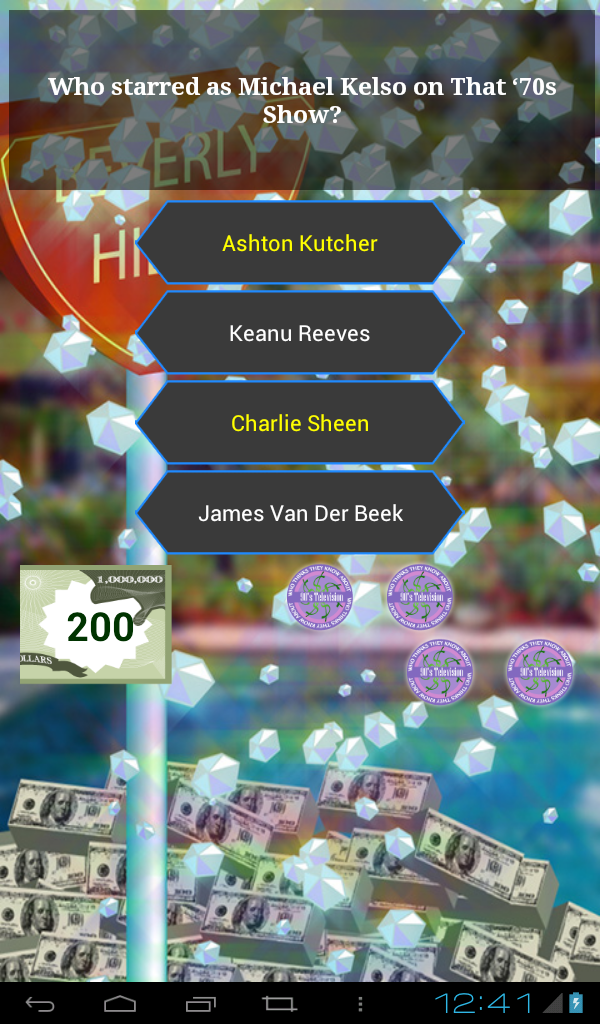Image resolution: width=600 pixels, height=1024 pixels.
Task: Choose Keanu Reeves as the answer
Action: [300, 333]
